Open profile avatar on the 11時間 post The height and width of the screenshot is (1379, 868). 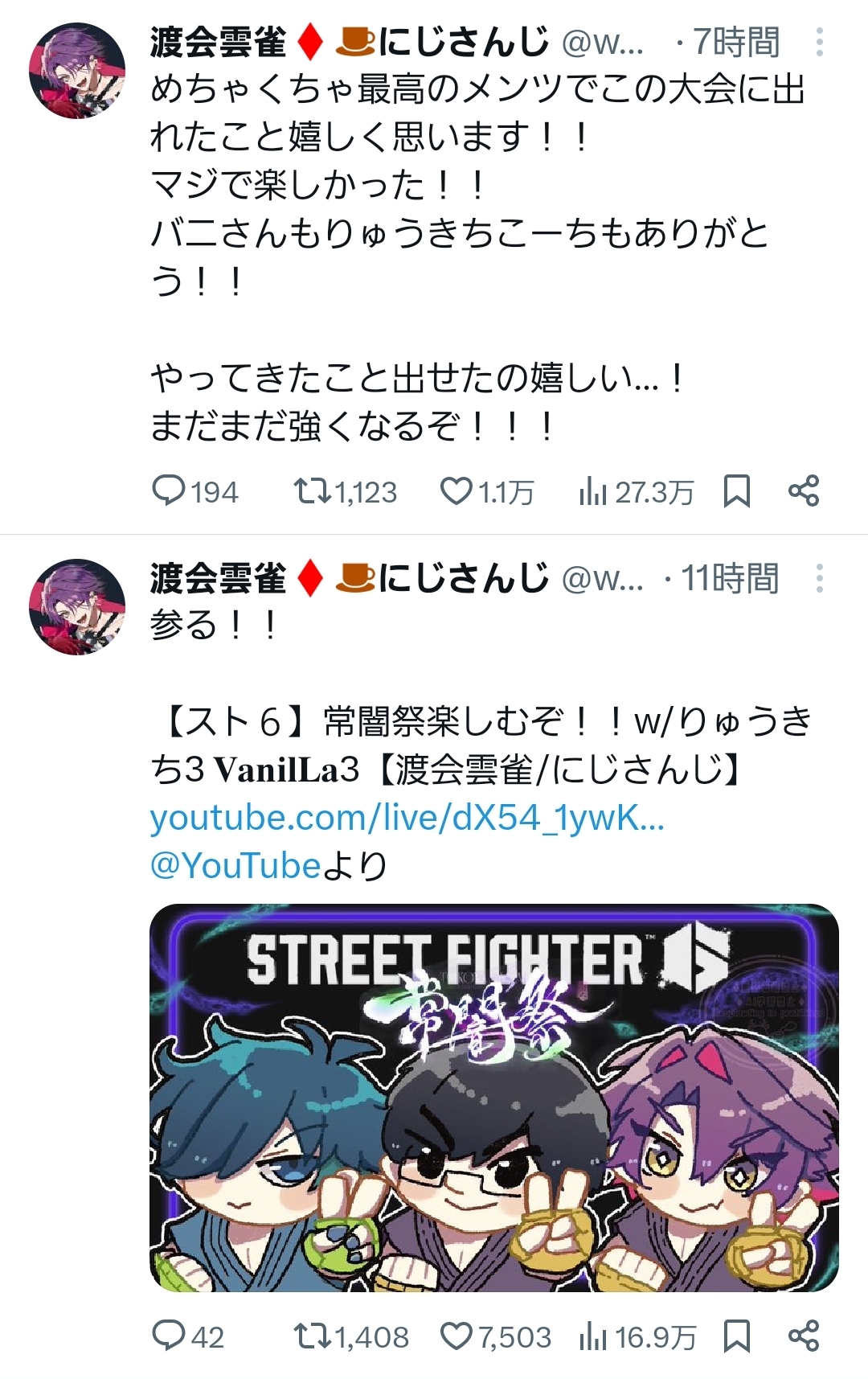(x=77, y=607)
